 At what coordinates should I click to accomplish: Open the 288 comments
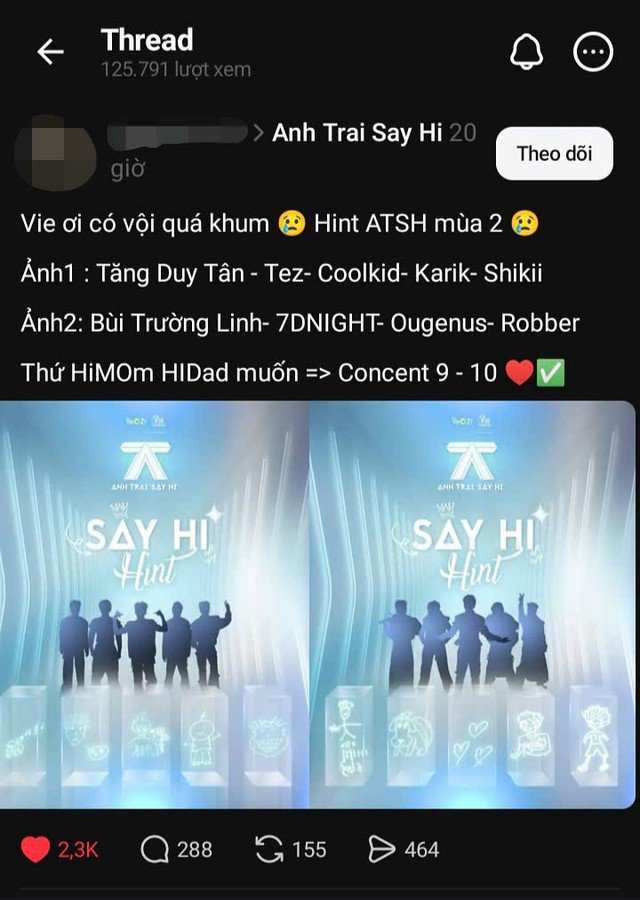(155, 849)
